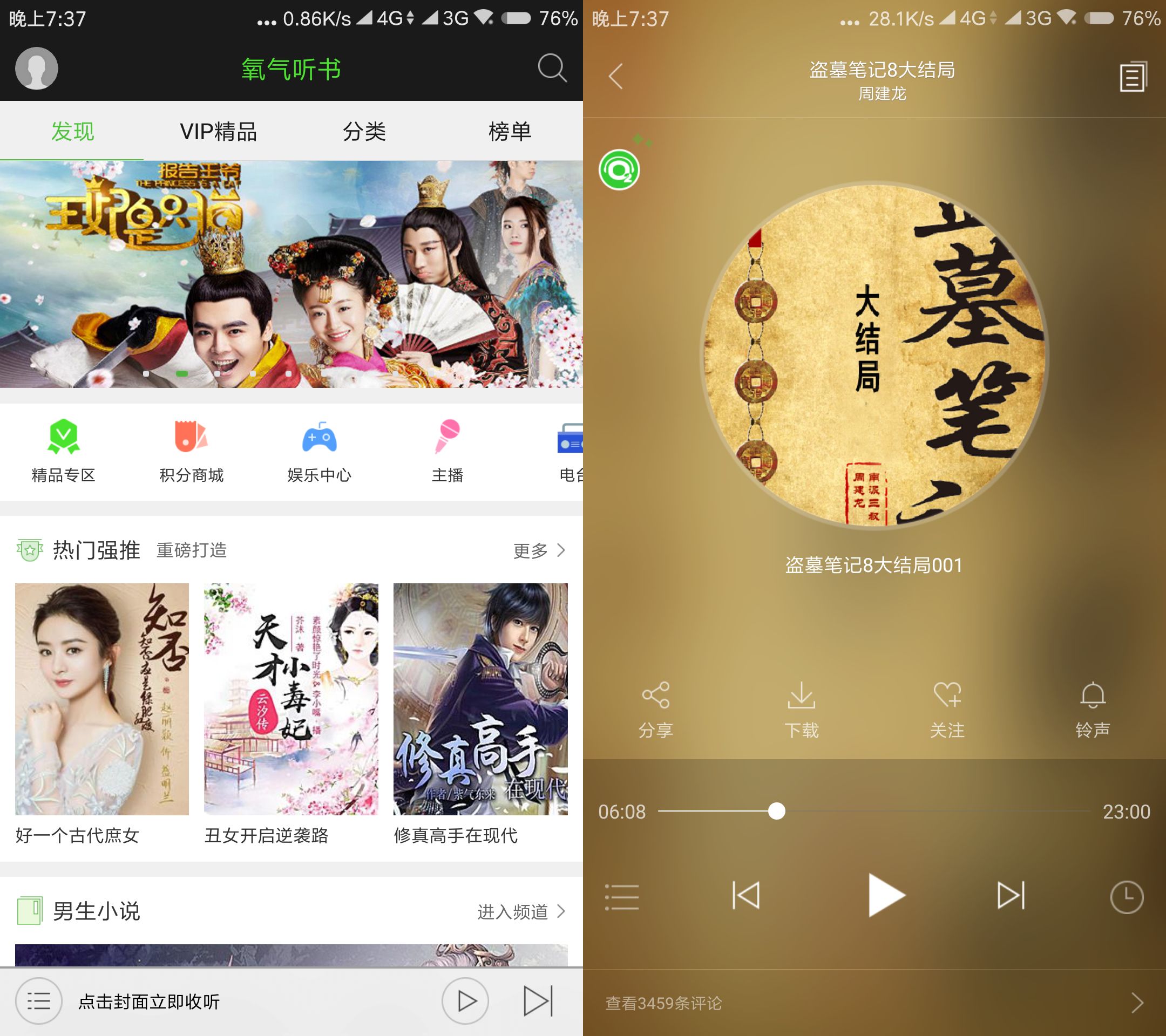
Task: Enter the 男生小说 channel via 进入频道
Action: (x=521, y=912)
